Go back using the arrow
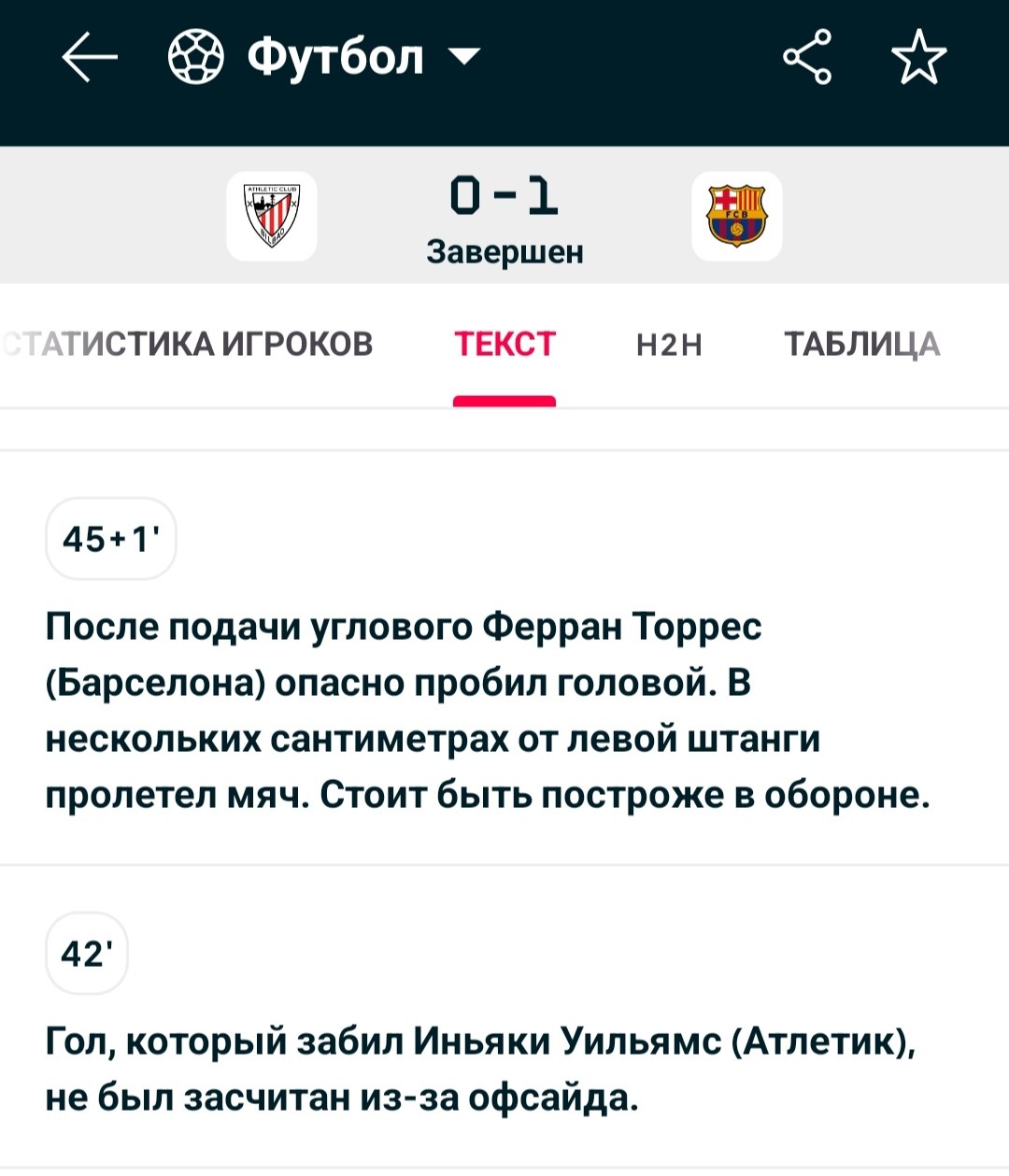 coord(90,58)
